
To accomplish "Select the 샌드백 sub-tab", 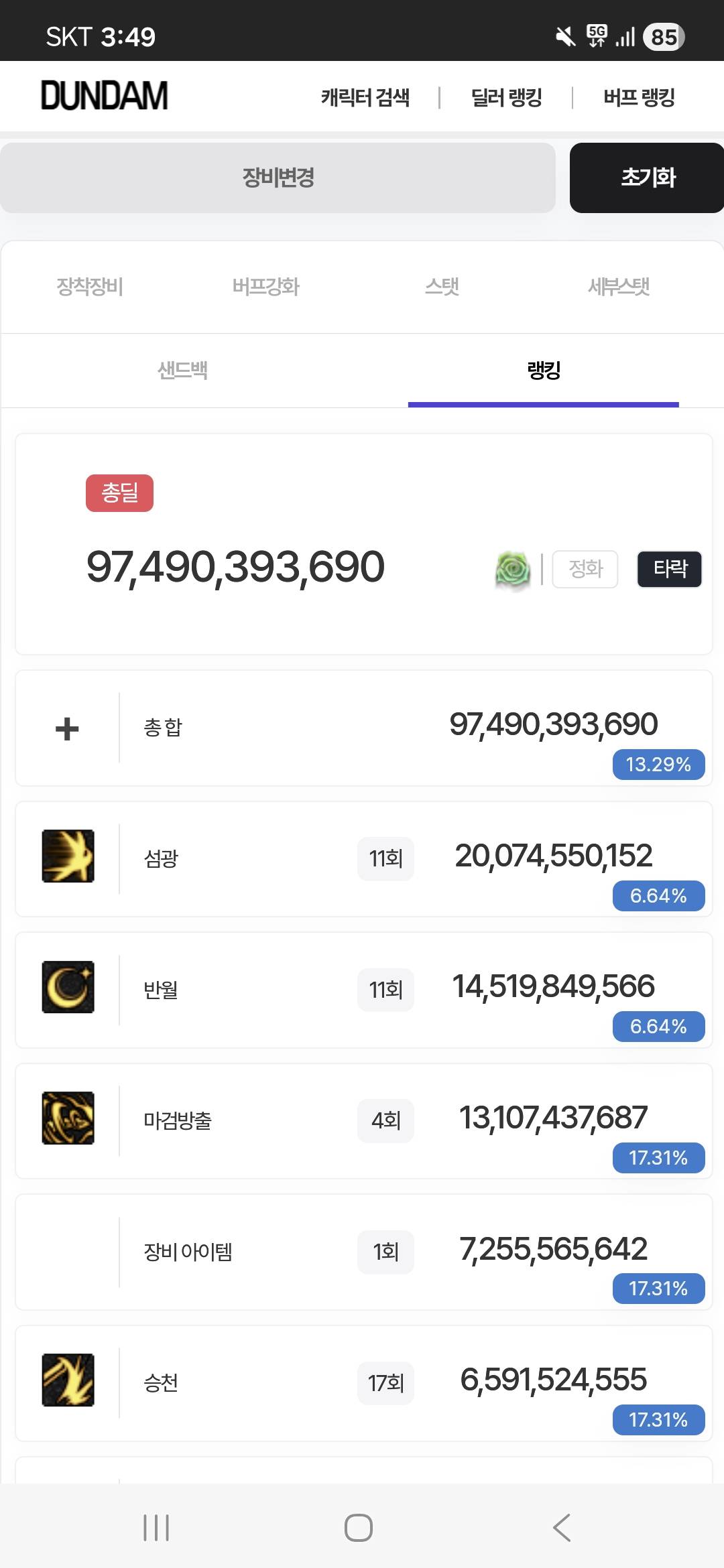I will coord(182,370).
